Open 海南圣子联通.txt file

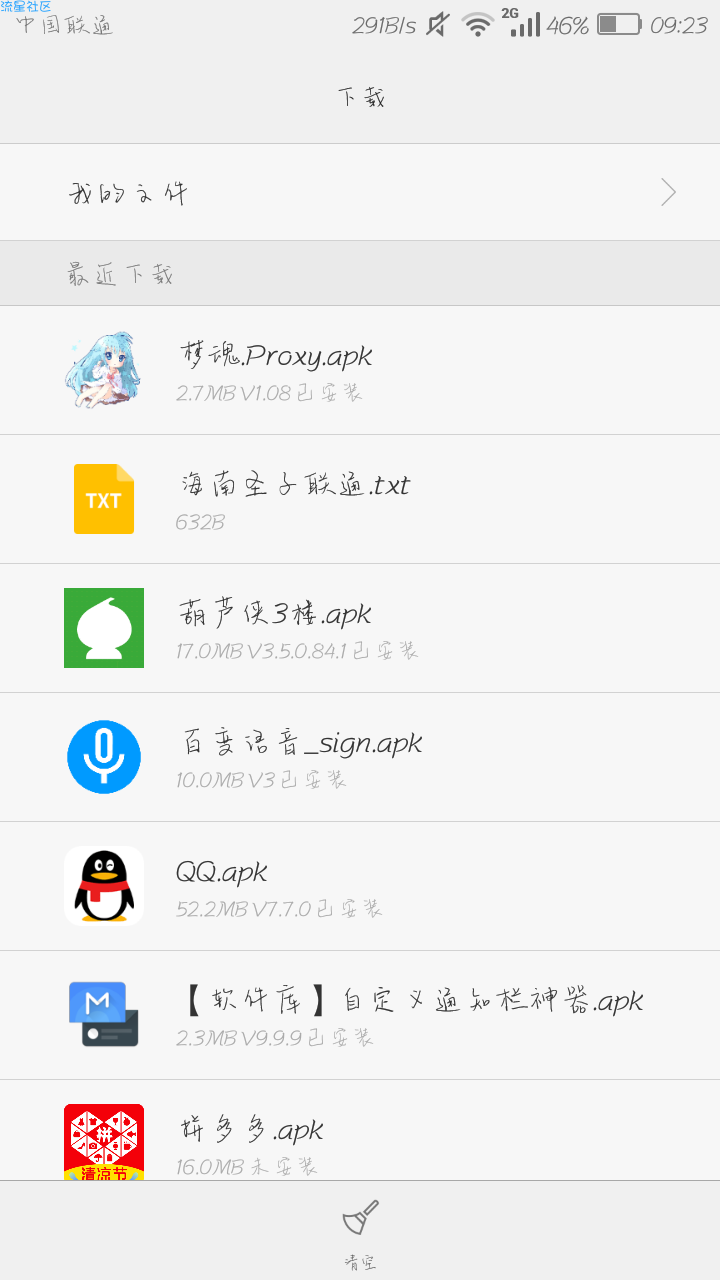pos(360,499)
